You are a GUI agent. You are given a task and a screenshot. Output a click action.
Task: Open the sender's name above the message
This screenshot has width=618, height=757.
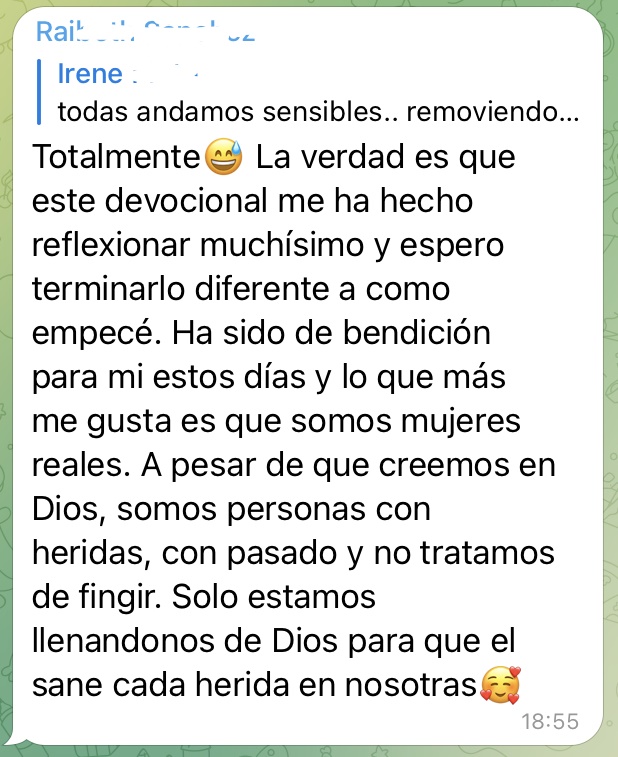(x=144, y=32)
